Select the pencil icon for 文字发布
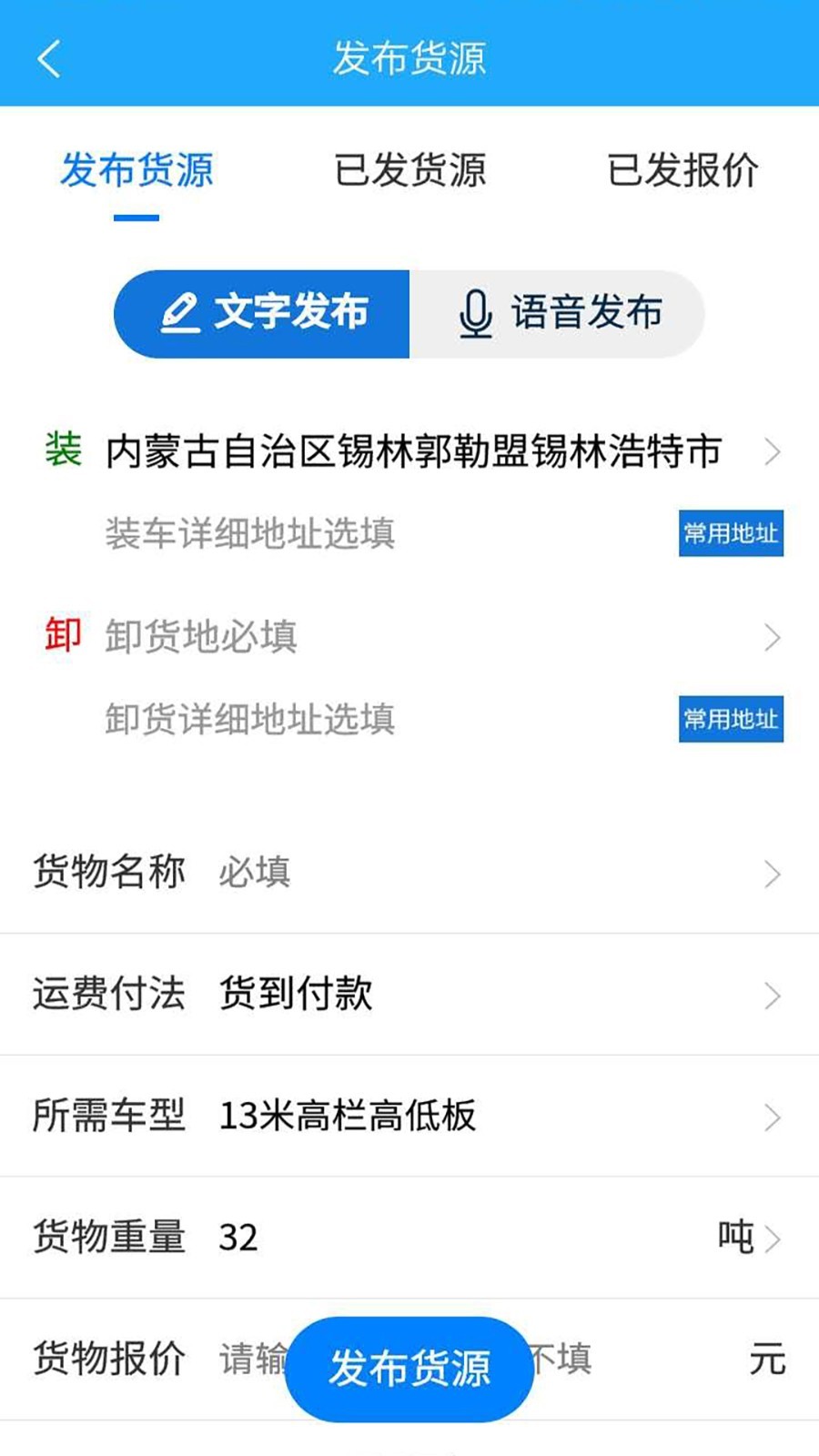 (182, 313)
